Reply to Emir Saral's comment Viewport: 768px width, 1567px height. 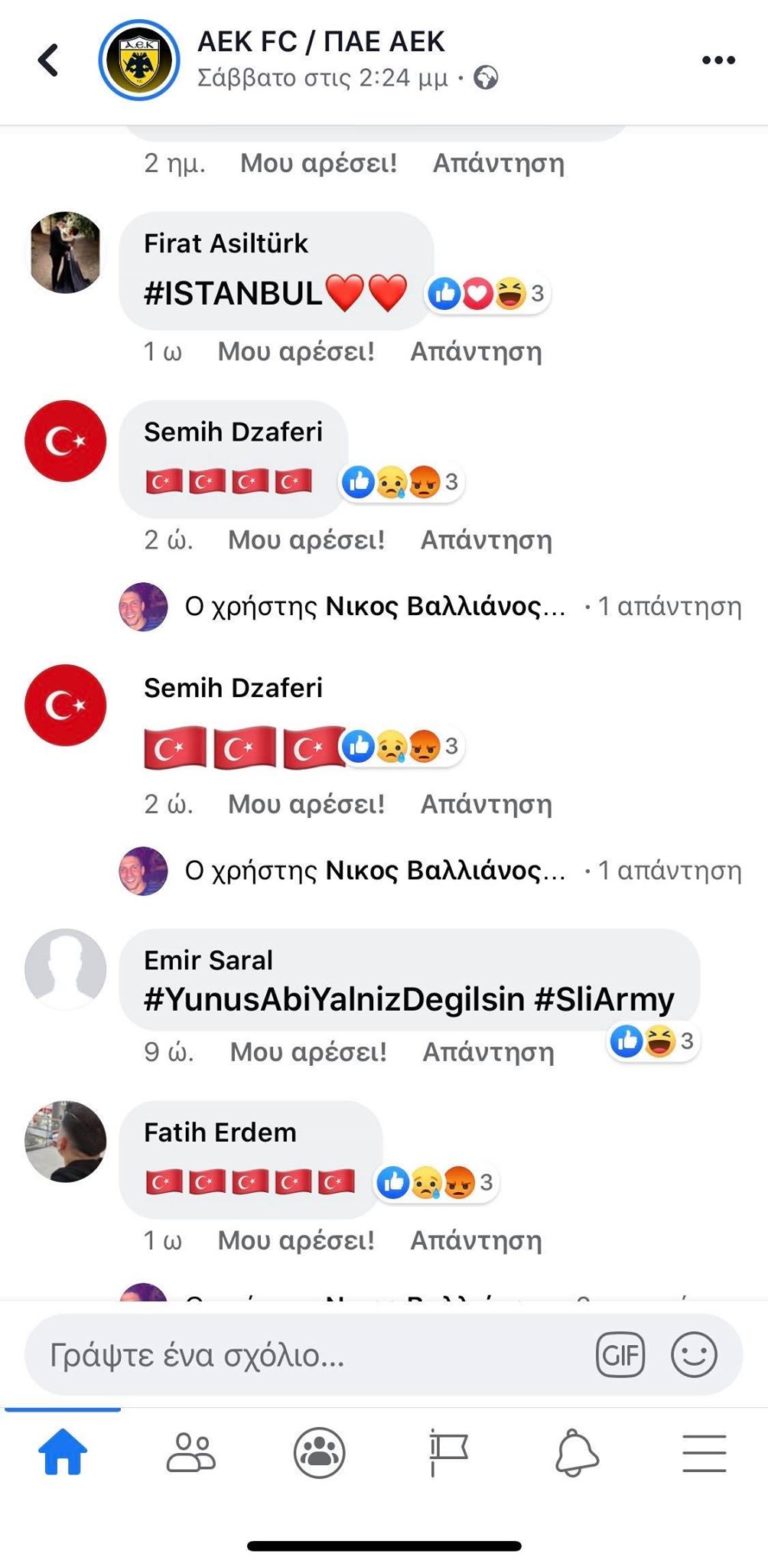coord(488,1052)
